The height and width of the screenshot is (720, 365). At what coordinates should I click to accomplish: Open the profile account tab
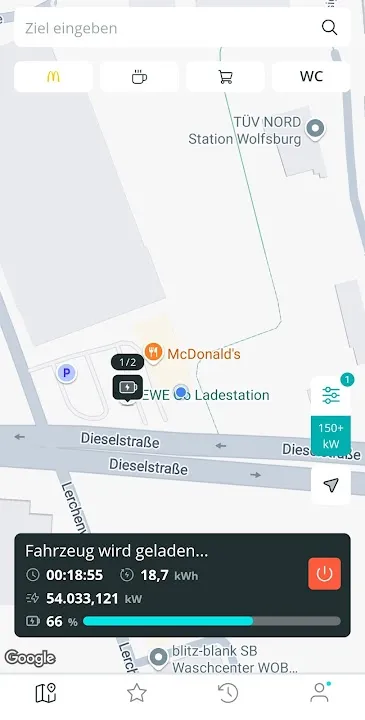(x=320, y=692)
